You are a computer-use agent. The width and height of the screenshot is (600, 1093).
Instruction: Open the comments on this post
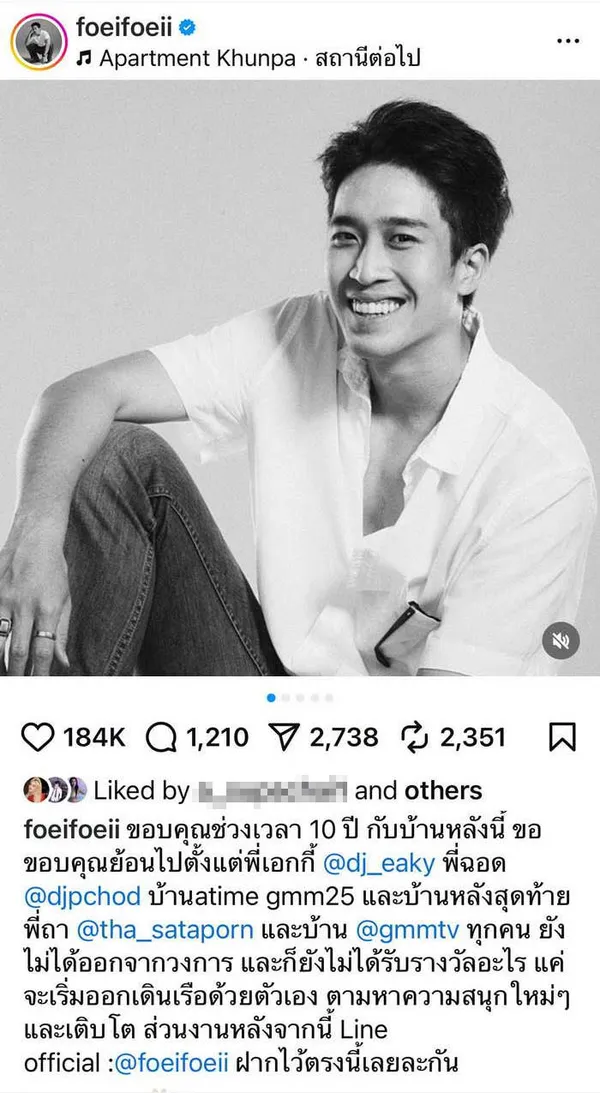161,738
